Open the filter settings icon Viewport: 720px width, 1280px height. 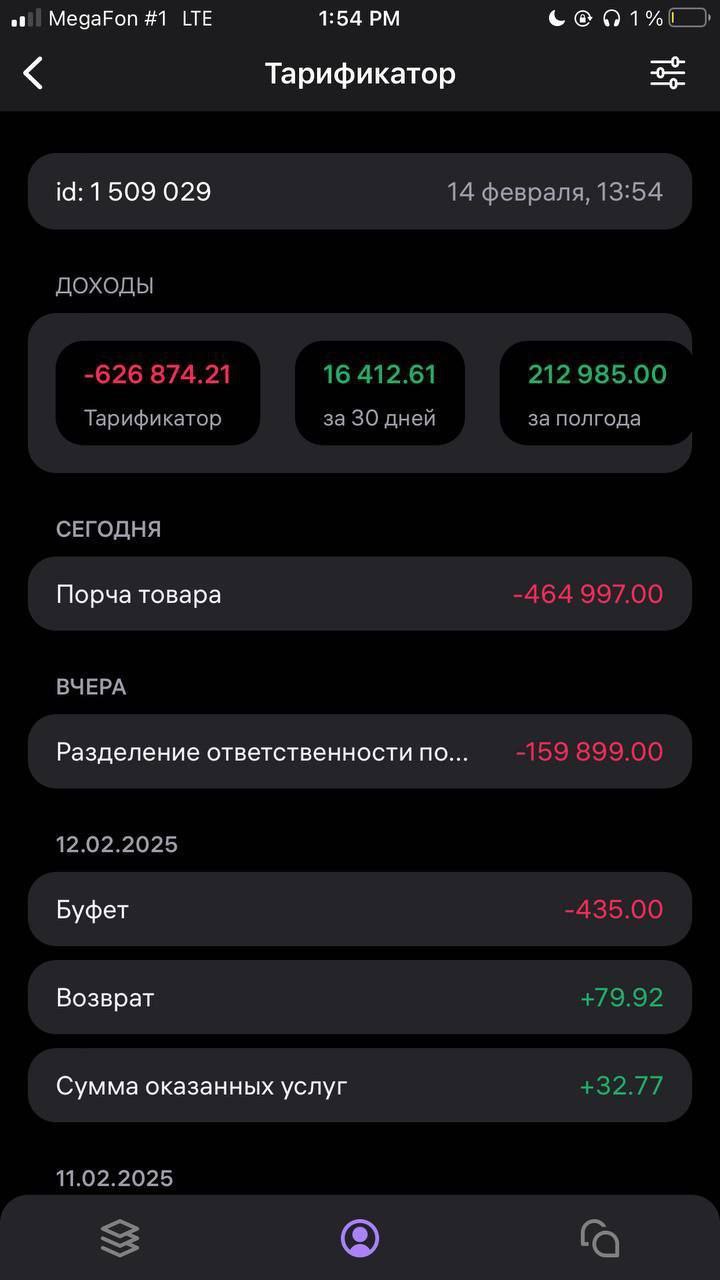click(x=667, y=73)
